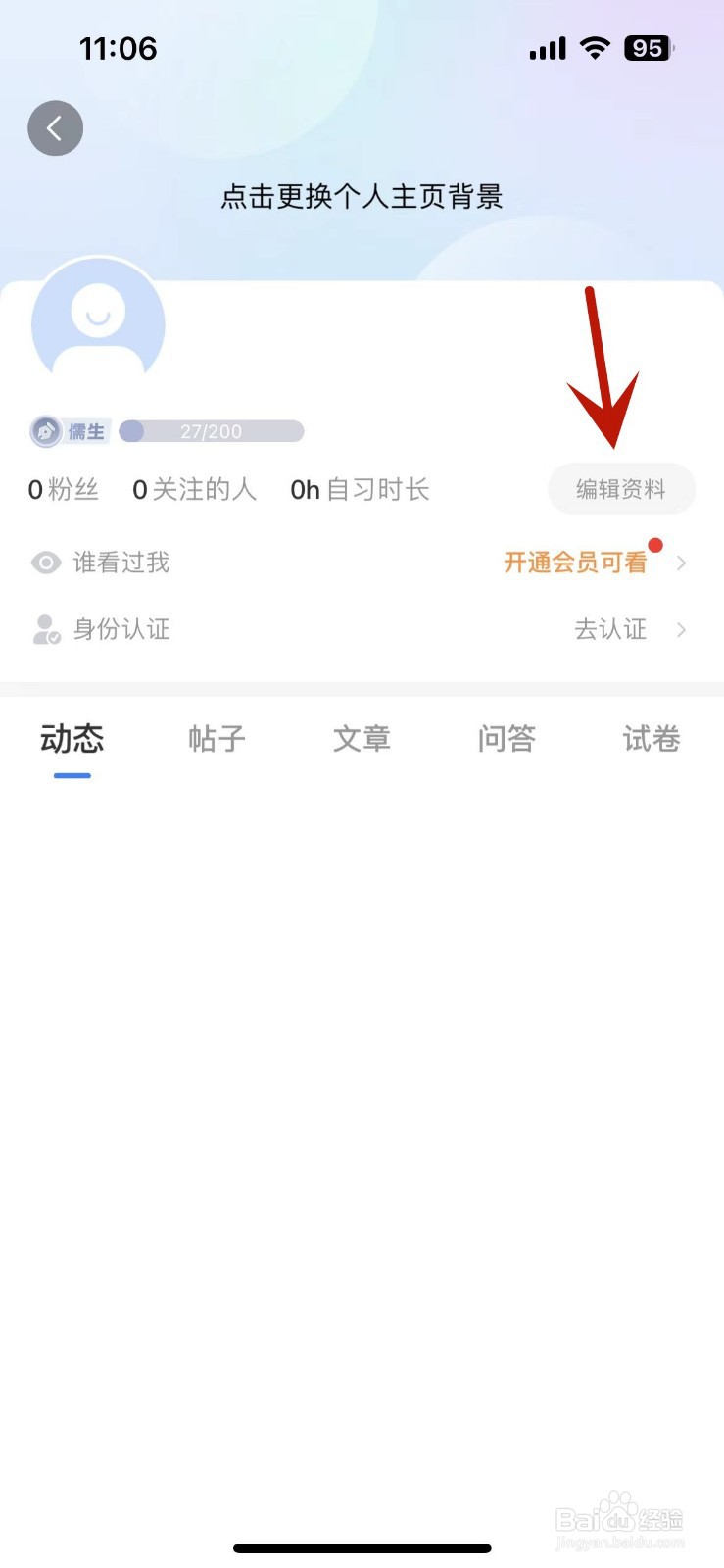Open the 身份认证 row to verify
The height and width of the screenshot is (1568, 724).
pos(362,629)
